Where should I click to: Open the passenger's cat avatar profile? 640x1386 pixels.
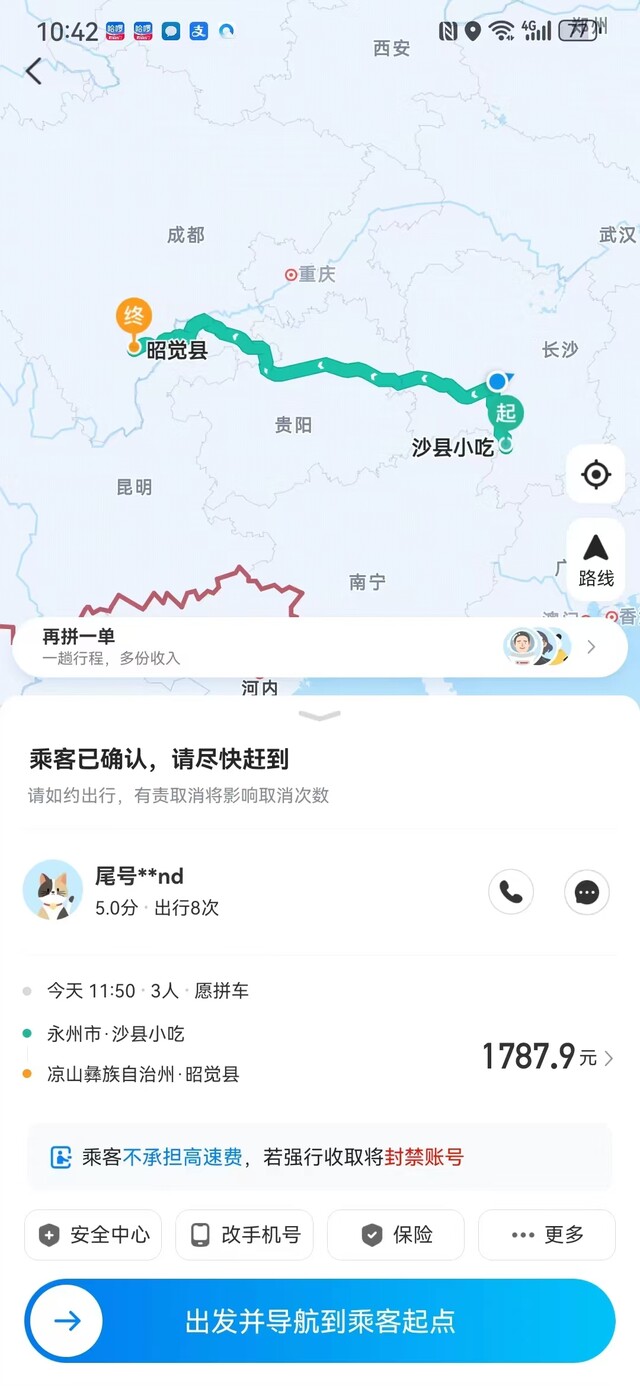pyautogui.click(x=53, y=890)
